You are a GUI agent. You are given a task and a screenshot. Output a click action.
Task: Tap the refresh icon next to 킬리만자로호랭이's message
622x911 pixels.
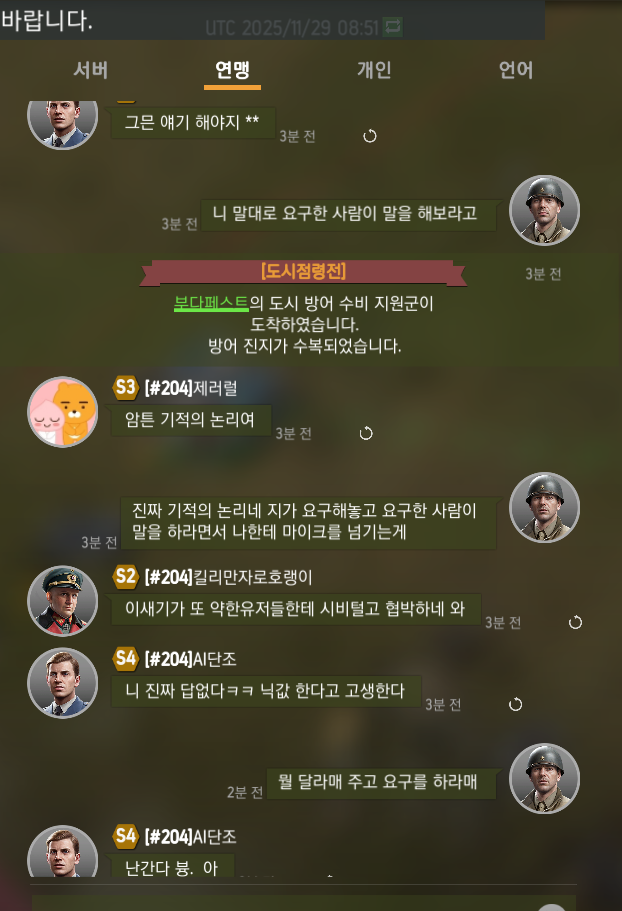pos(575,622)
